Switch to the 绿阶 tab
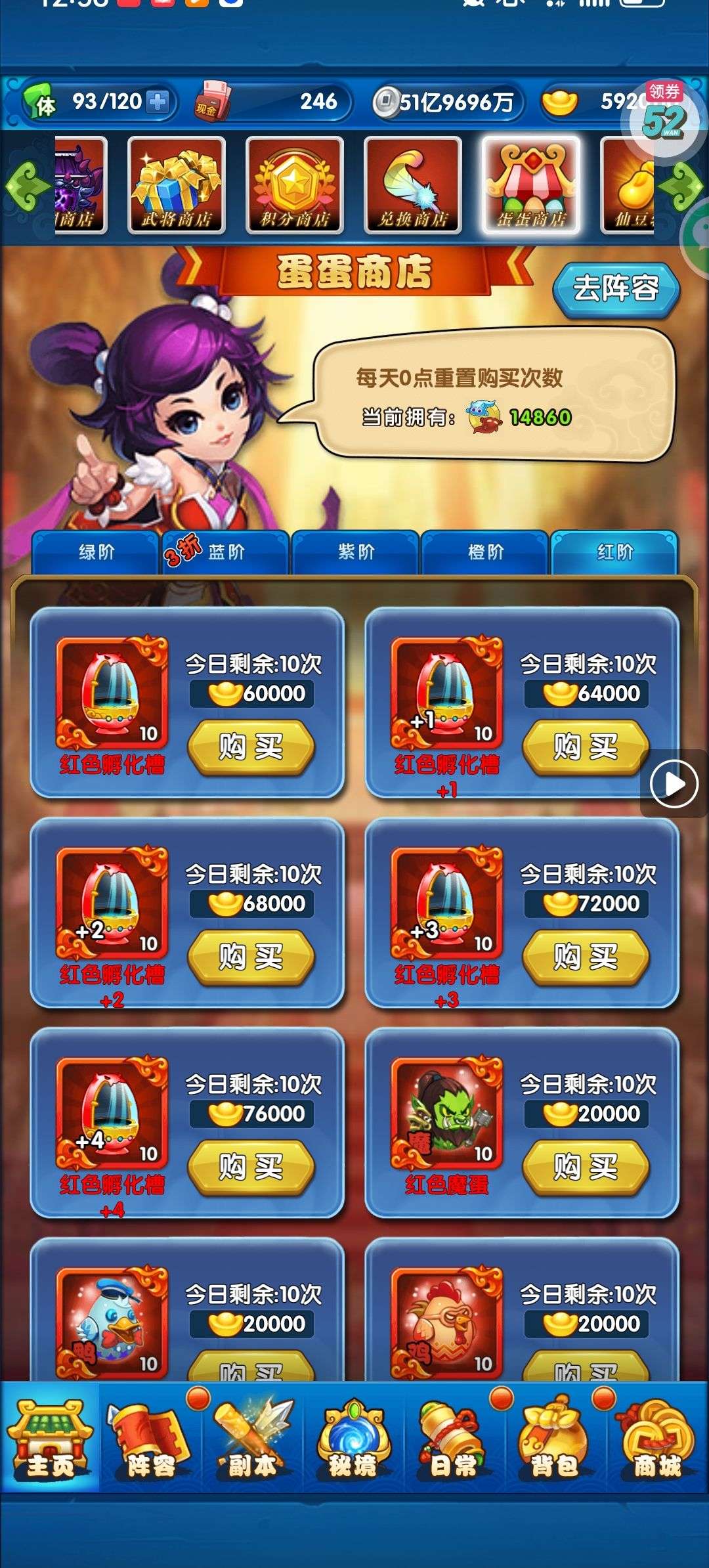Screen dimensions: 709x1568 pos(96,552)
